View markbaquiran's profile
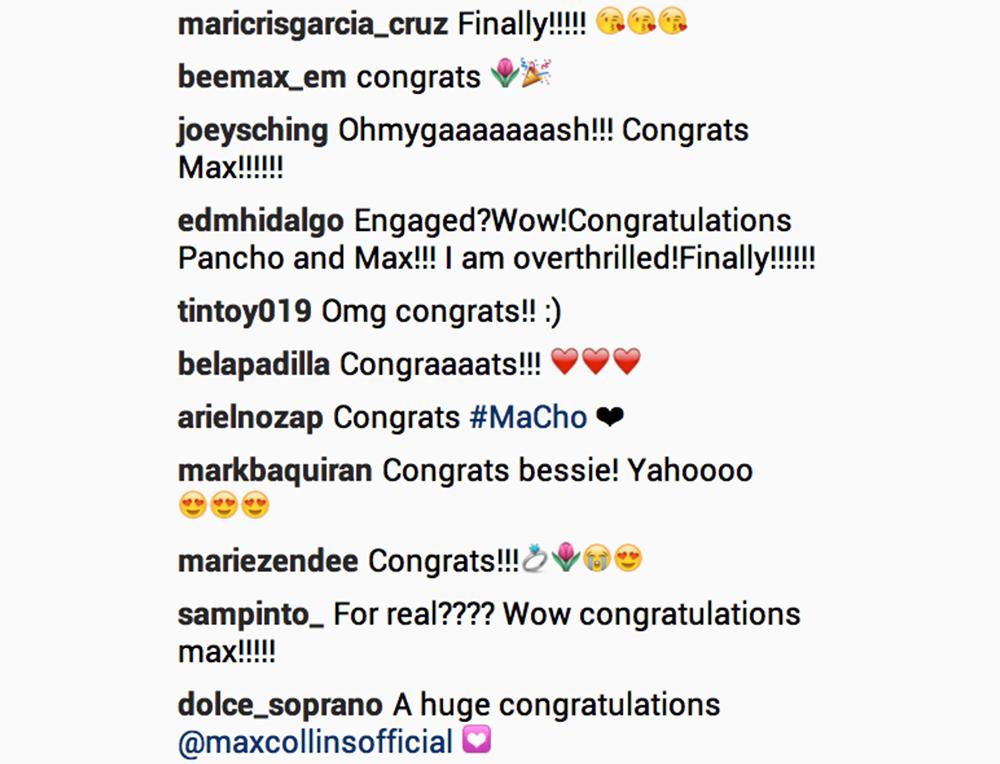Image resolution: width=1000 pixels, height=764 pixels. [275, 470]
